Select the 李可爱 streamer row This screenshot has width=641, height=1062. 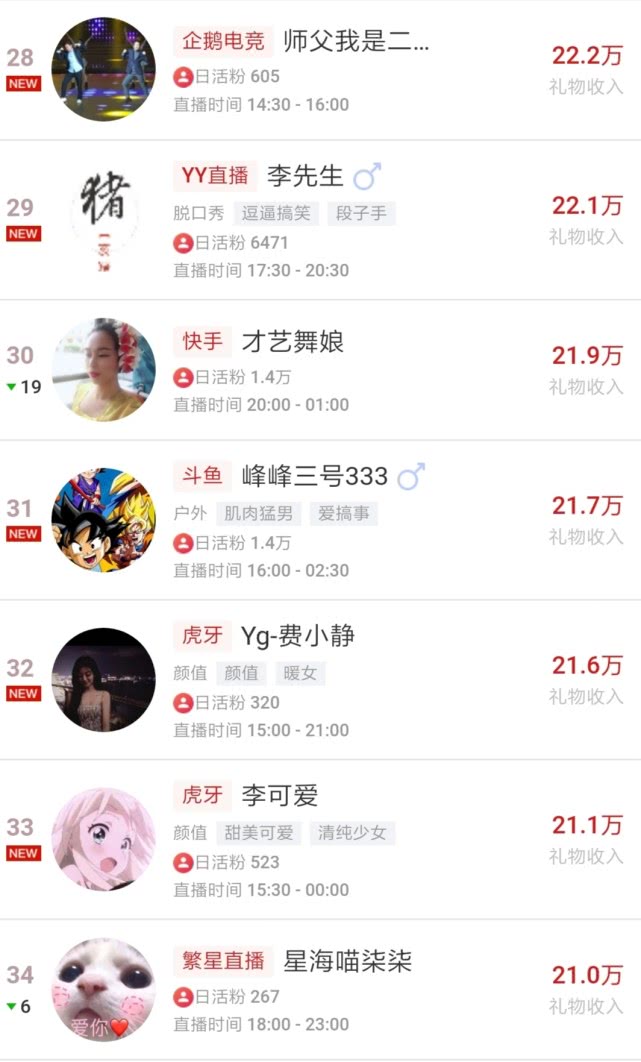[x=320, y=840]
